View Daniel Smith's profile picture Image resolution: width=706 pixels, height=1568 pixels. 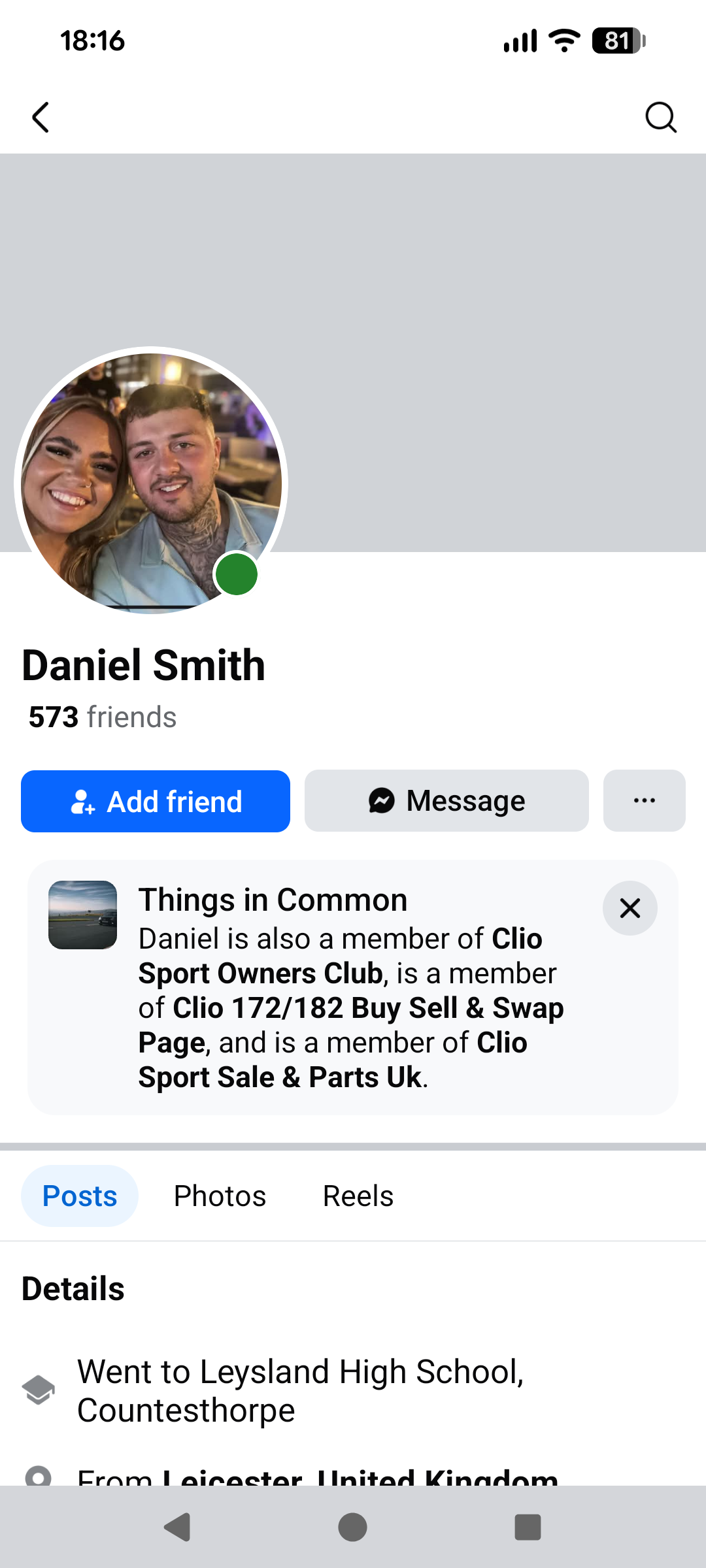(151, 483)
